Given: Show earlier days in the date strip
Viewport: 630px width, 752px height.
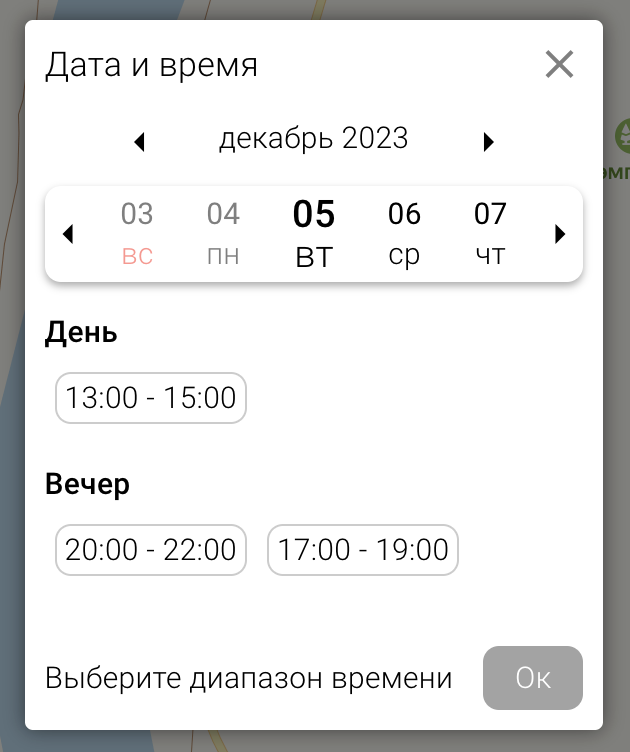Looking at the screenshot, I should click(68, 234).
